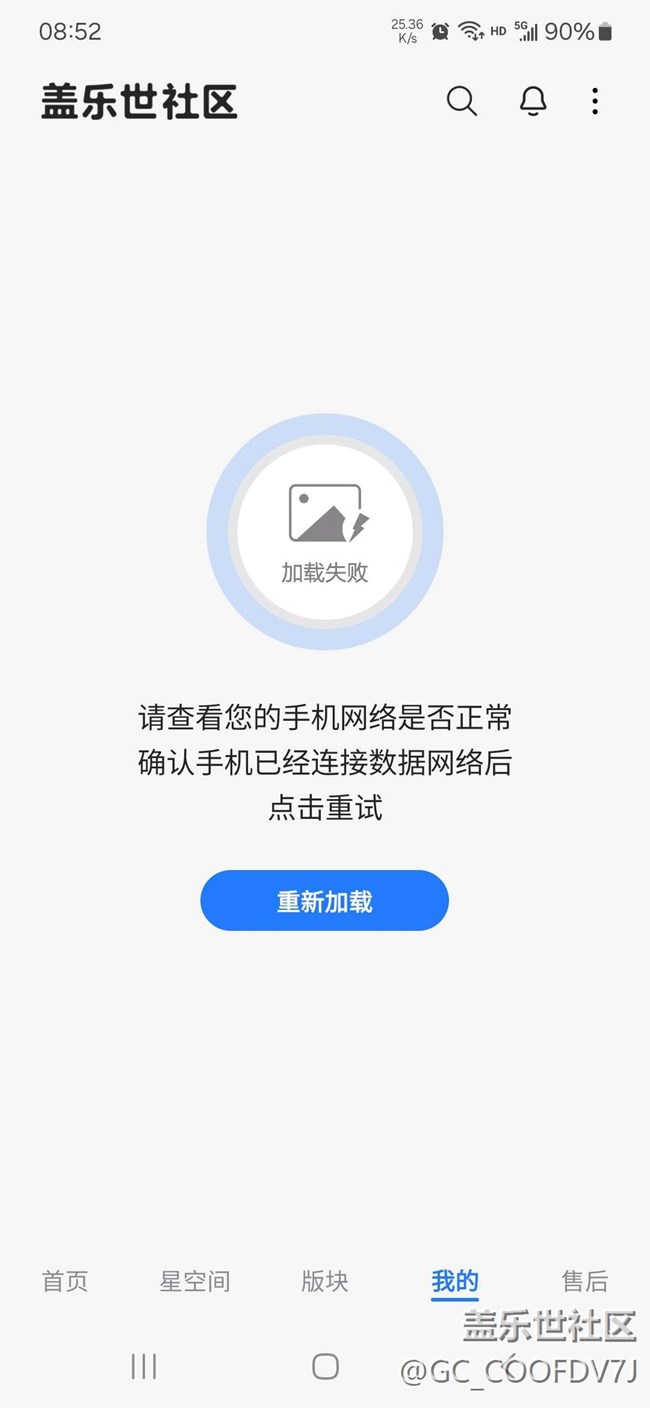This screenshot has height=1408, width=650.
Task: Go to the 星空间 tab
Action: (195, 1281)
